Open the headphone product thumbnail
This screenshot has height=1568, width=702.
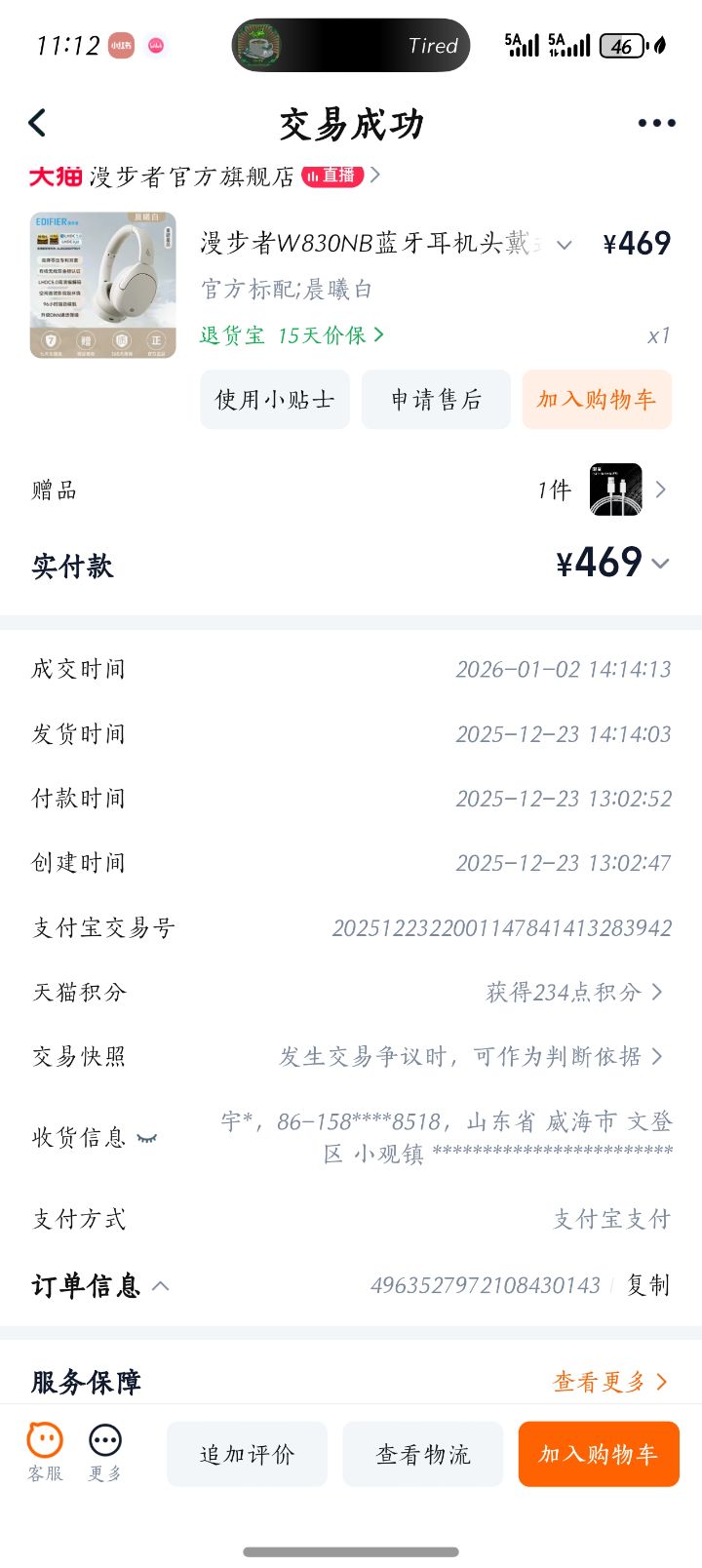[x=103, y=285]
